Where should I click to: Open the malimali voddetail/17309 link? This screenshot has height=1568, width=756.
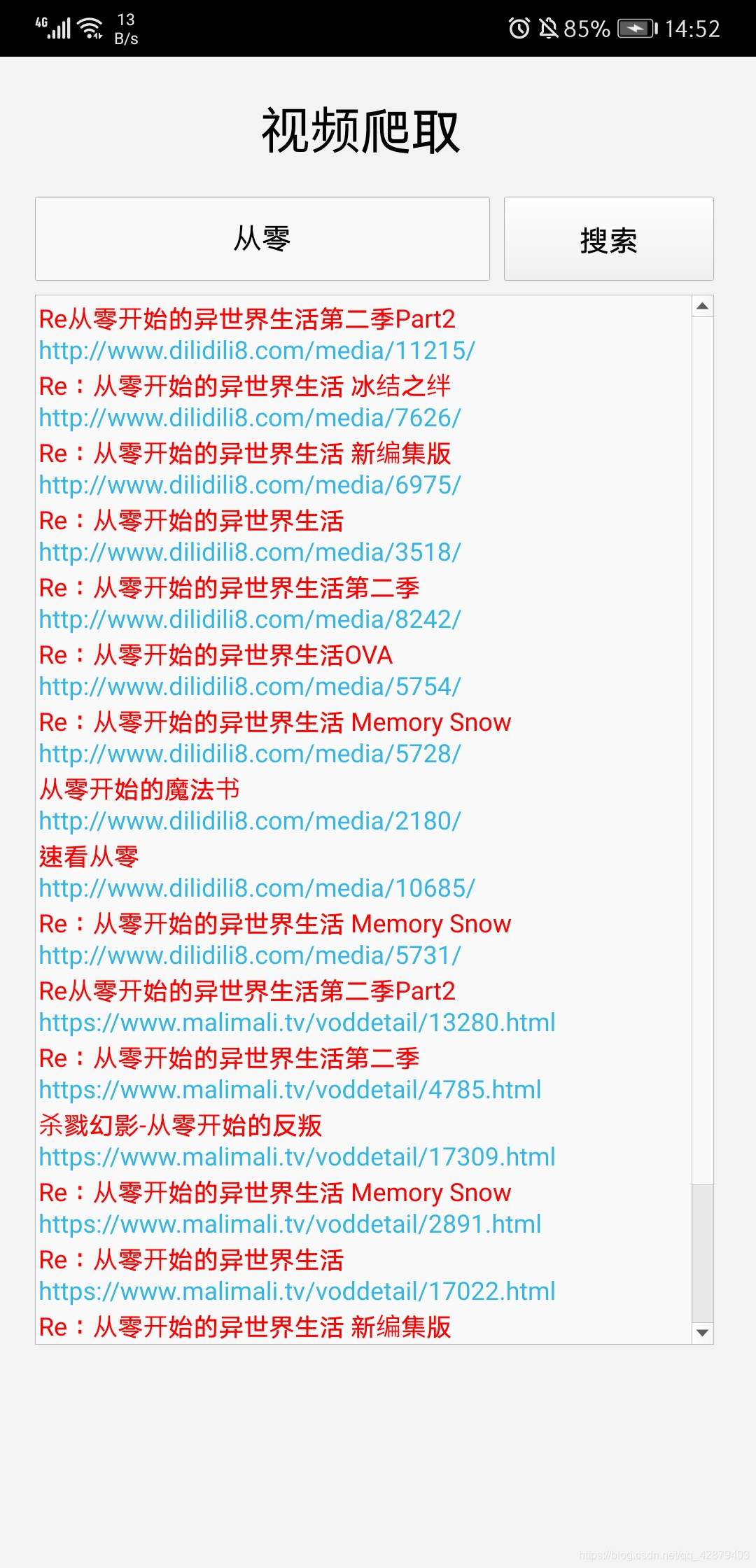click(x=296, y=1157)
